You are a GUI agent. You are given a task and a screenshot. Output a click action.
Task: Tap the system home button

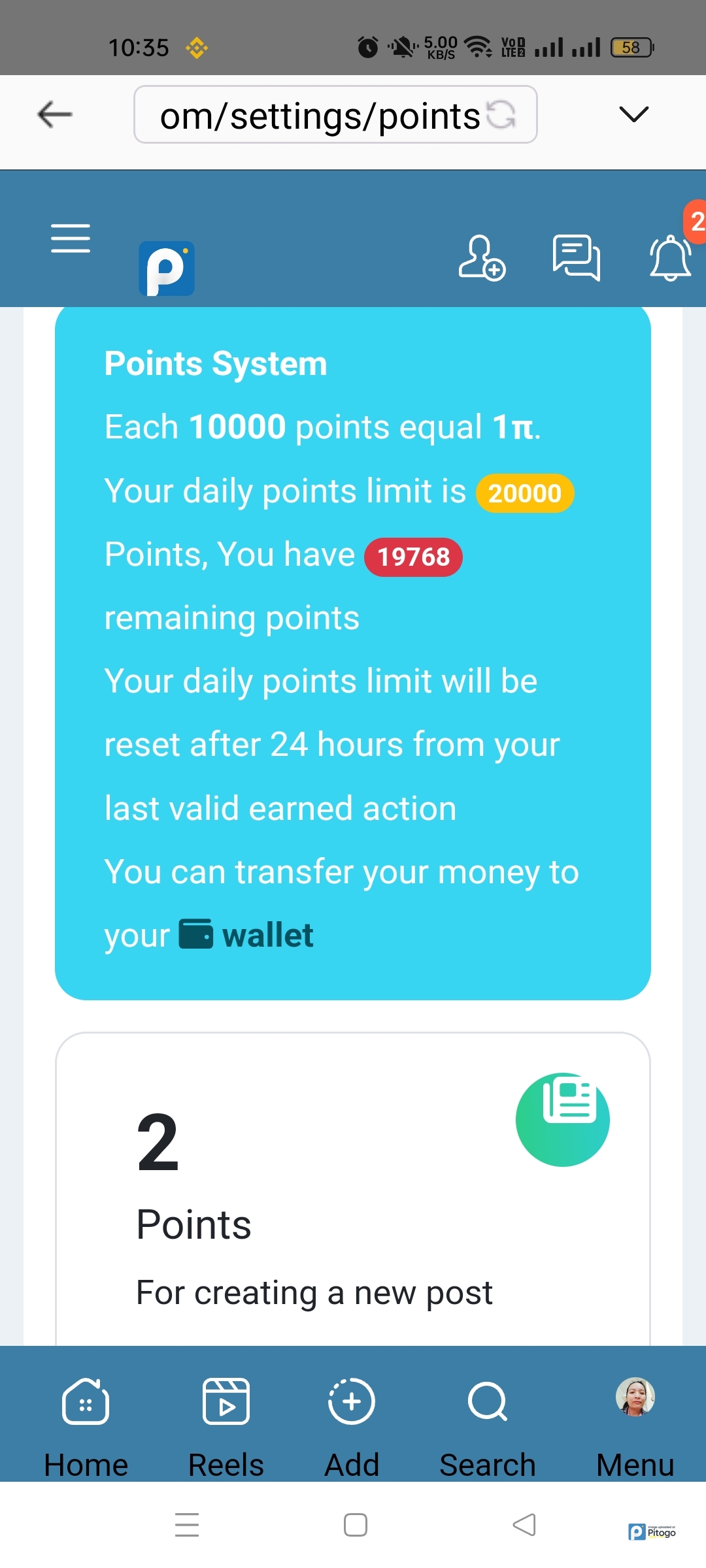[x=355, y=1525]
